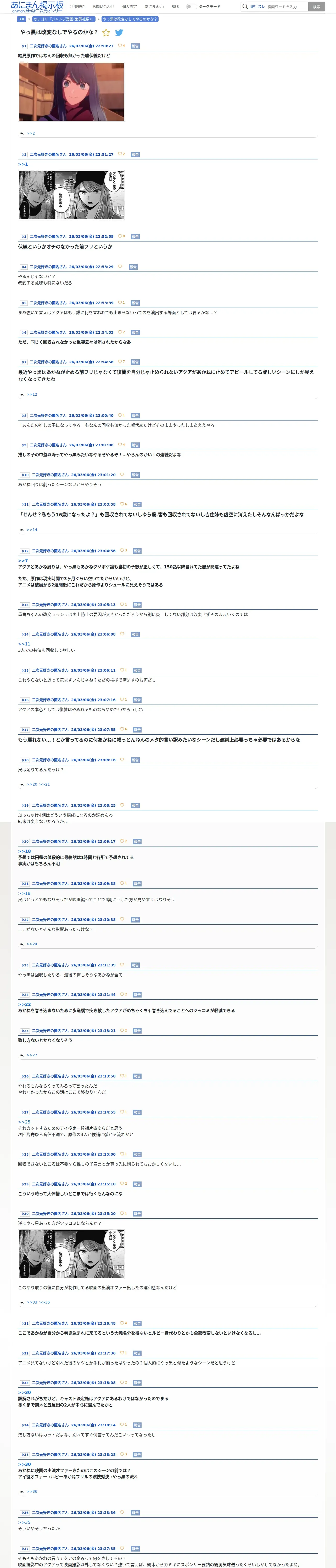Open 個人設定 personal settings
Image resolution: width=336 pixels, height=1568 pixels.
pyautogui.click(x=129, y=7)
